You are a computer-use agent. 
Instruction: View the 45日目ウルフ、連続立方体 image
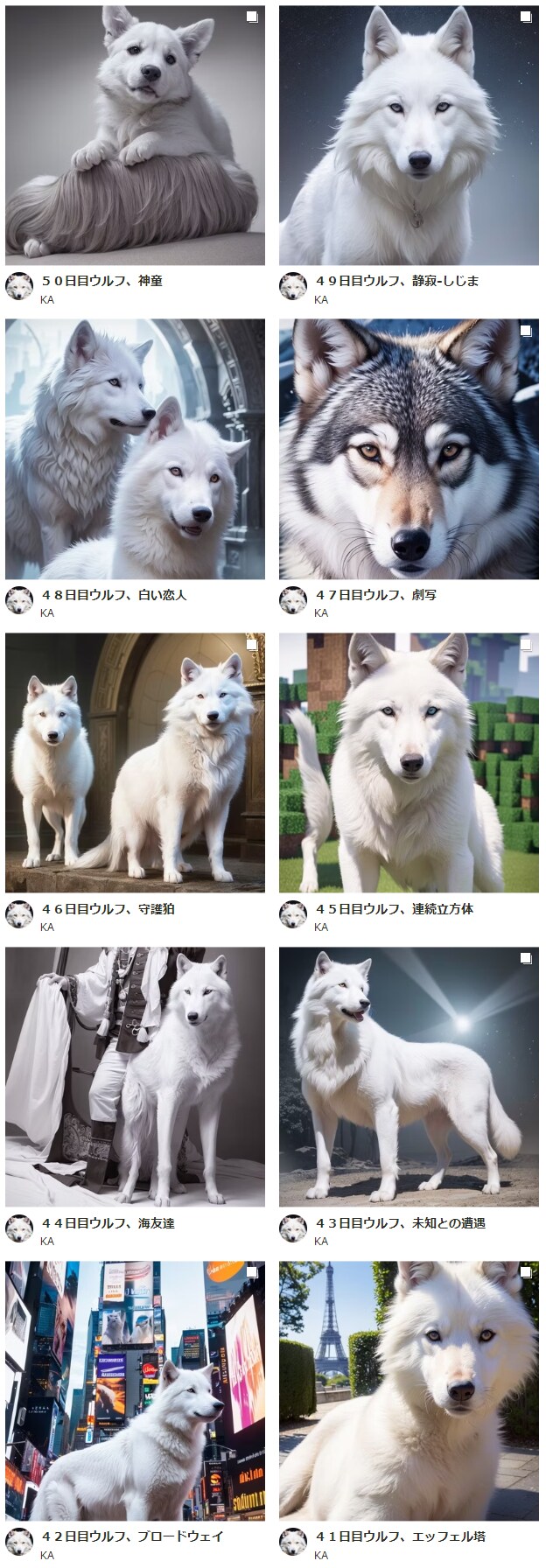[x=409, y=763]
